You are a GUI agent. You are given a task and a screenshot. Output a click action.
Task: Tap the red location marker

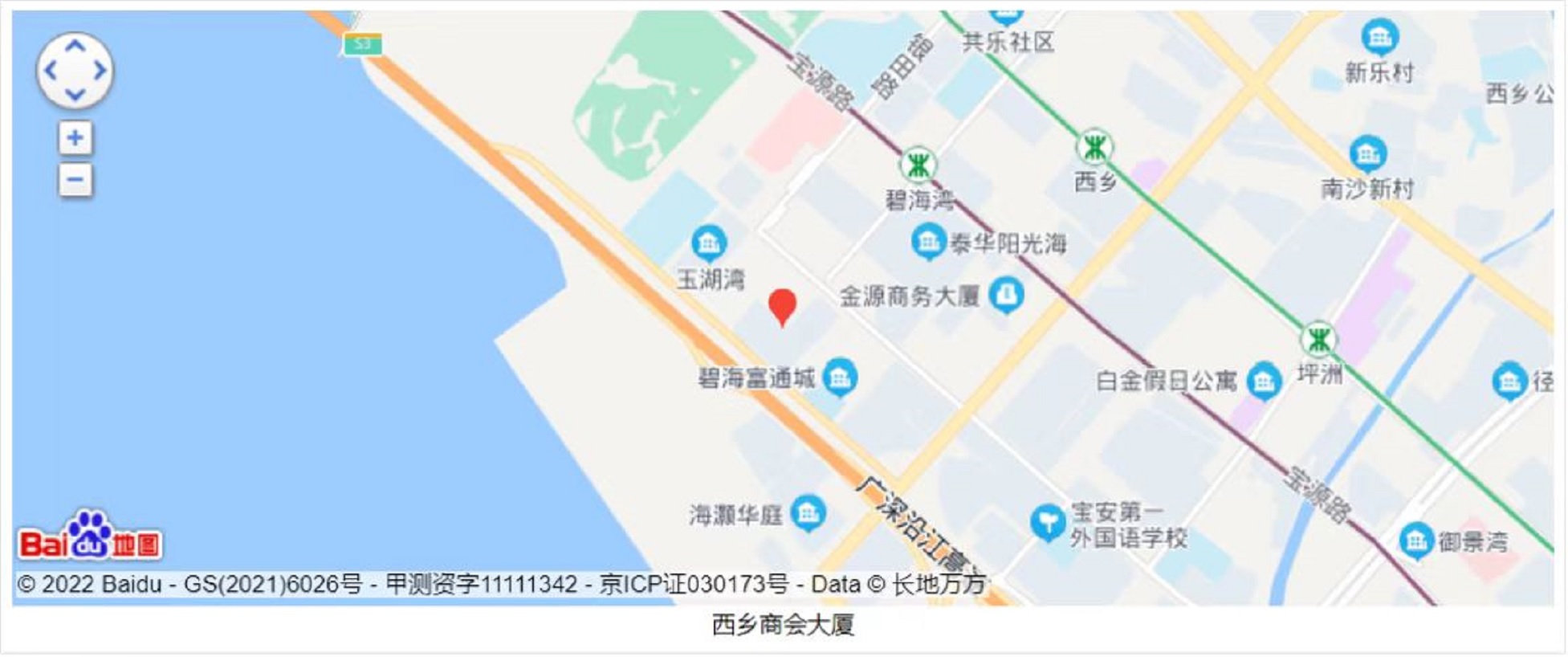coord(782,306)
